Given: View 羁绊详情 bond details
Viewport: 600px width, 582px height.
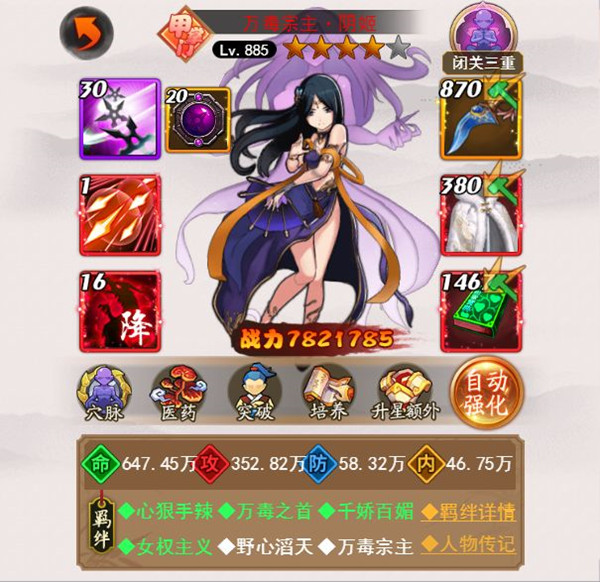Looking at the screenshot, I should pyautogui.click(x=468, y=512).
